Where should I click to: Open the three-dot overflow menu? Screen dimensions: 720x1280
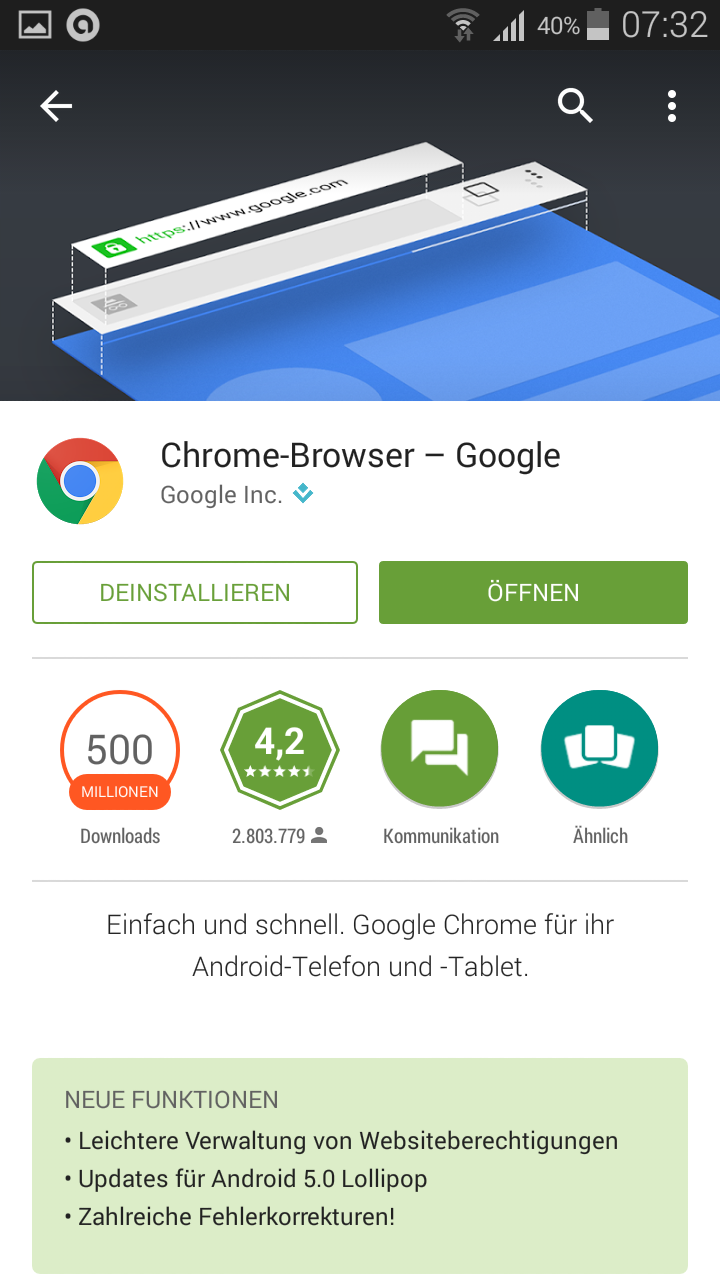671,106
